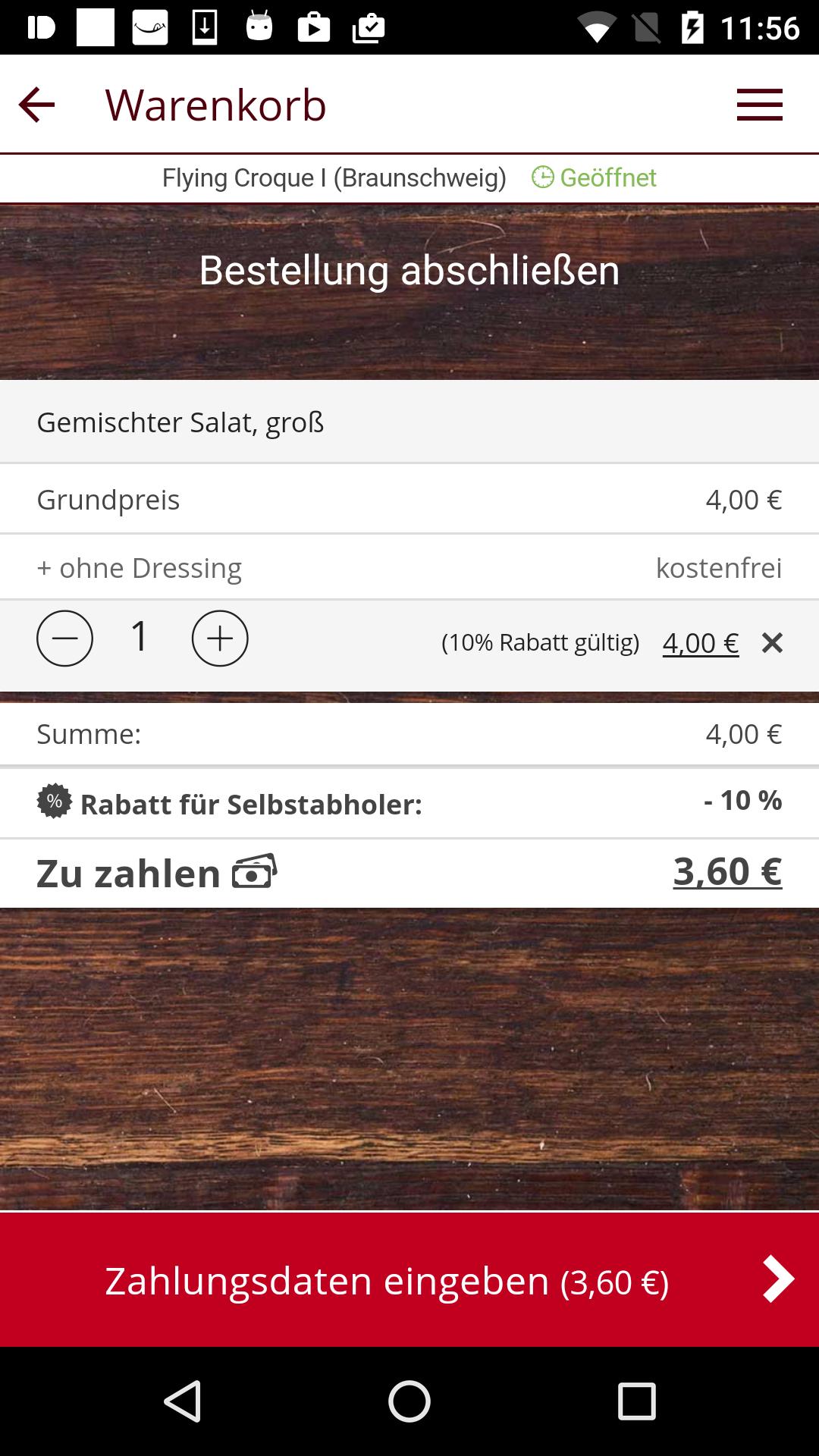
Task: Increase the salad quantity by one
Action: point(220,639)
